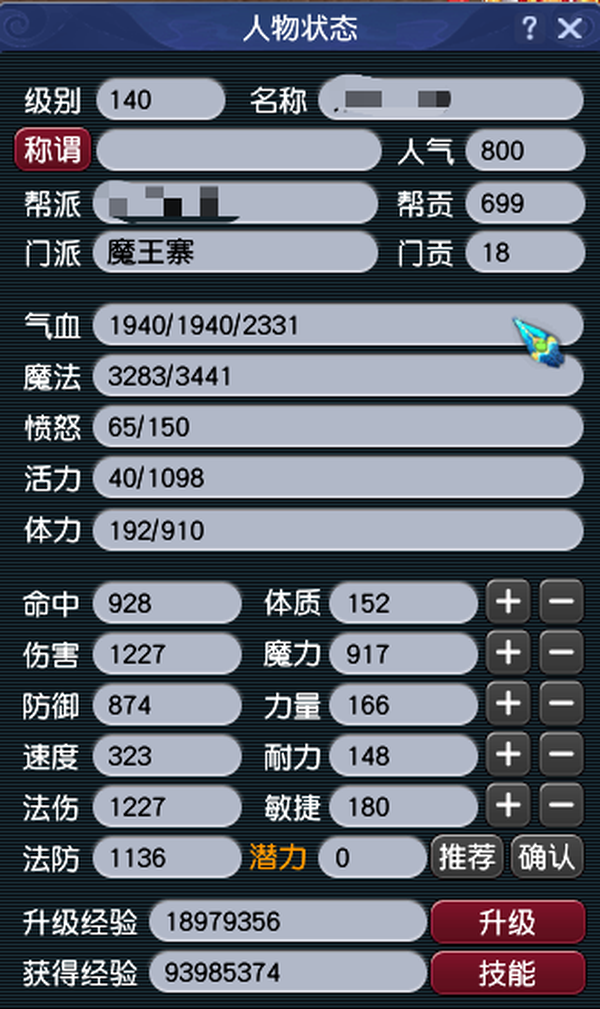Tap the minus button beside 敏捷
The height and width of the screenshot is (1009, 600).
click(x=561, y=805)
